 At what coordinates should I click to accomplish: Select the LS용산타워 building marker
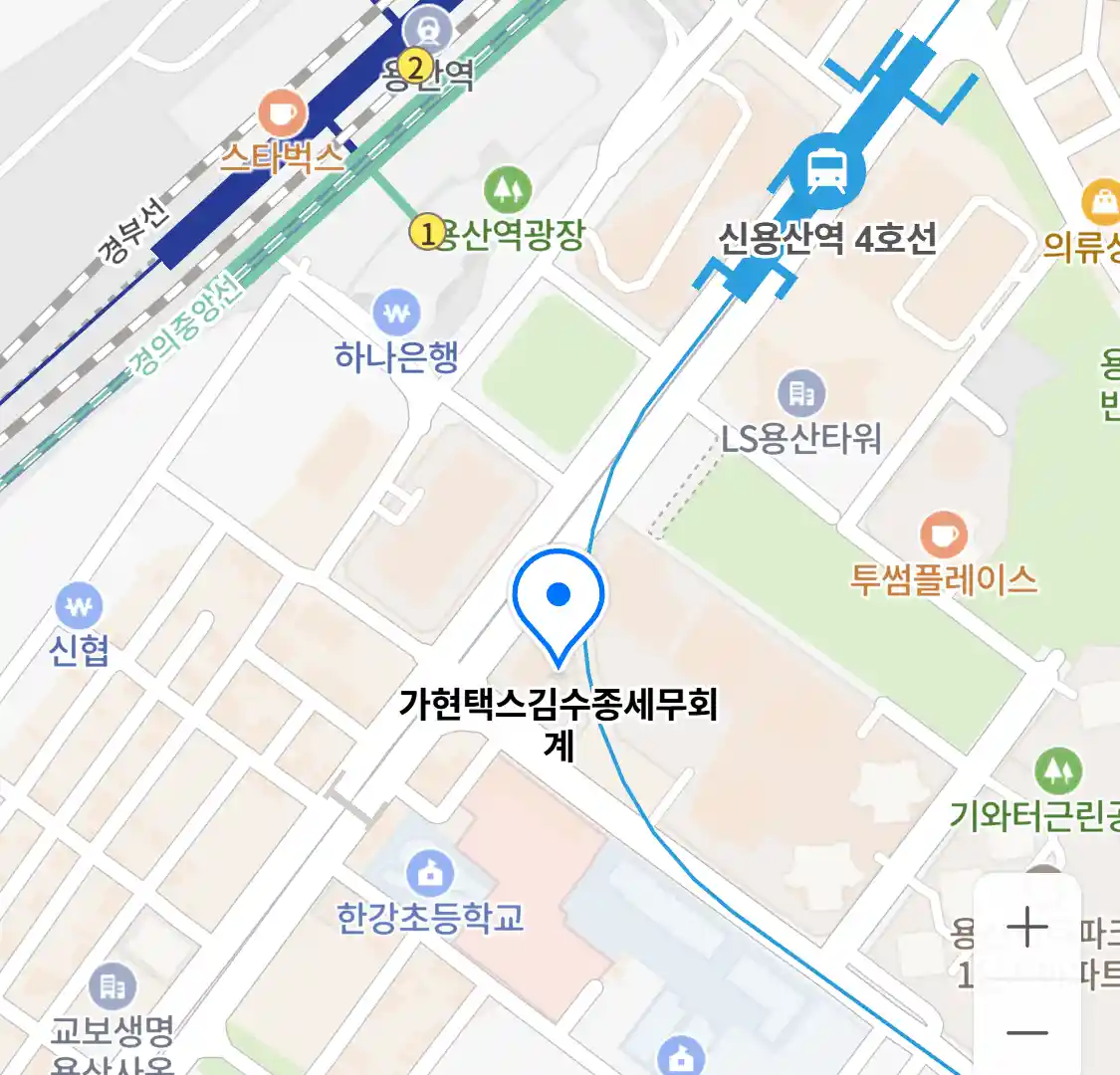point(801,394)
